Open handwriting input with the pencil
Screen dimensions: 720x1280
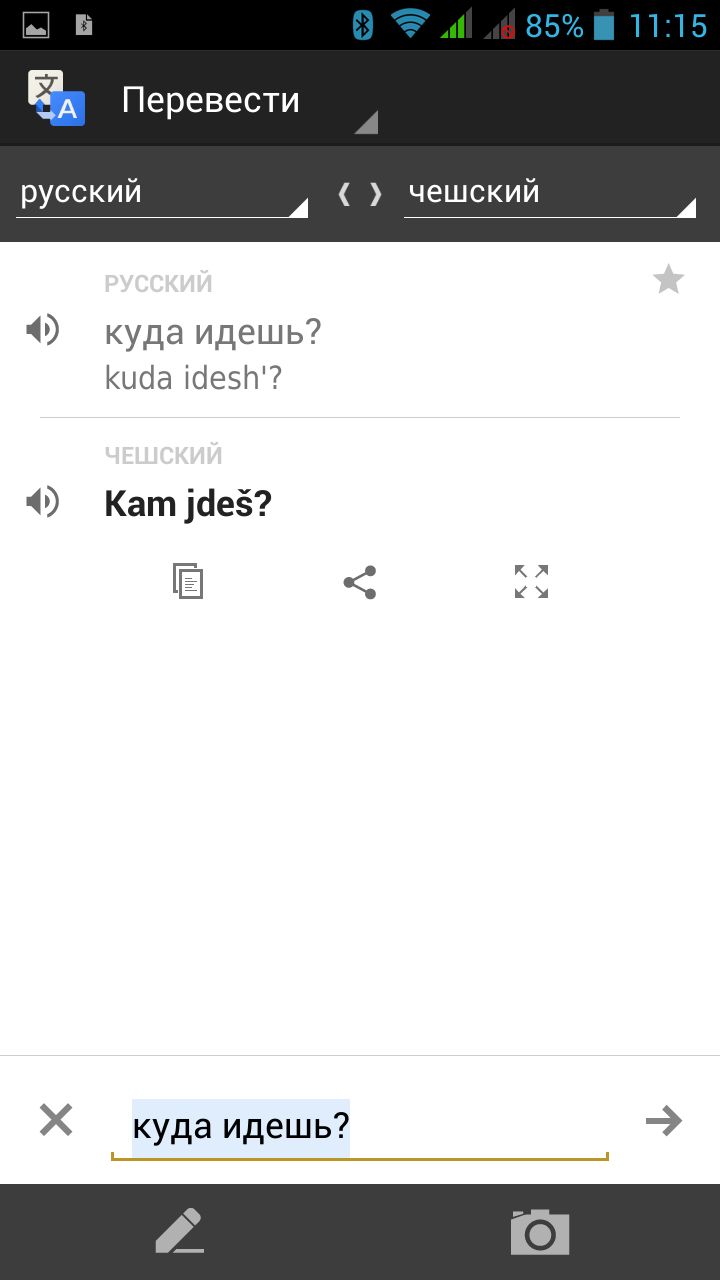click(180, 1231)
